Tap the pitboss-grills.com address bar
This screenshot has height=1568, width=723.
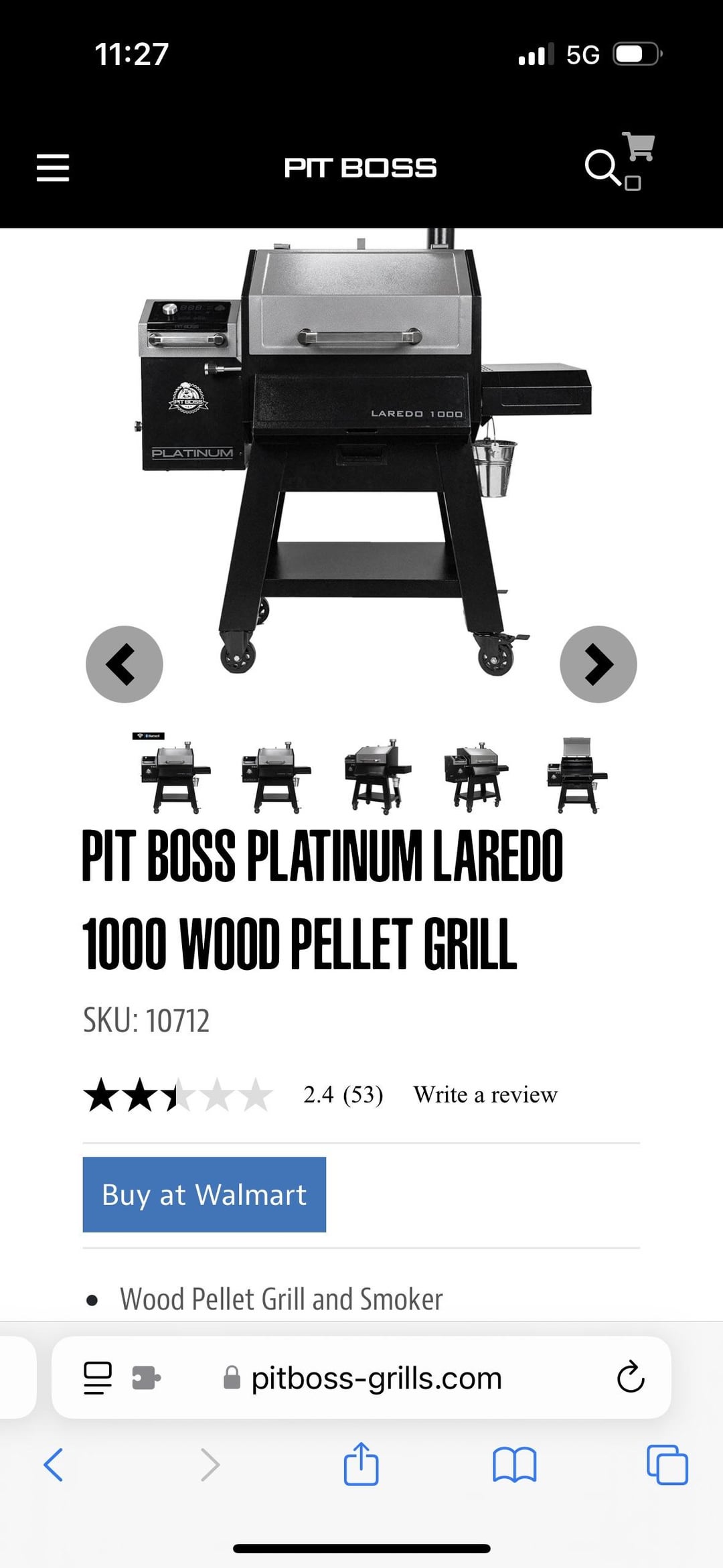(x=375, y=1378)
